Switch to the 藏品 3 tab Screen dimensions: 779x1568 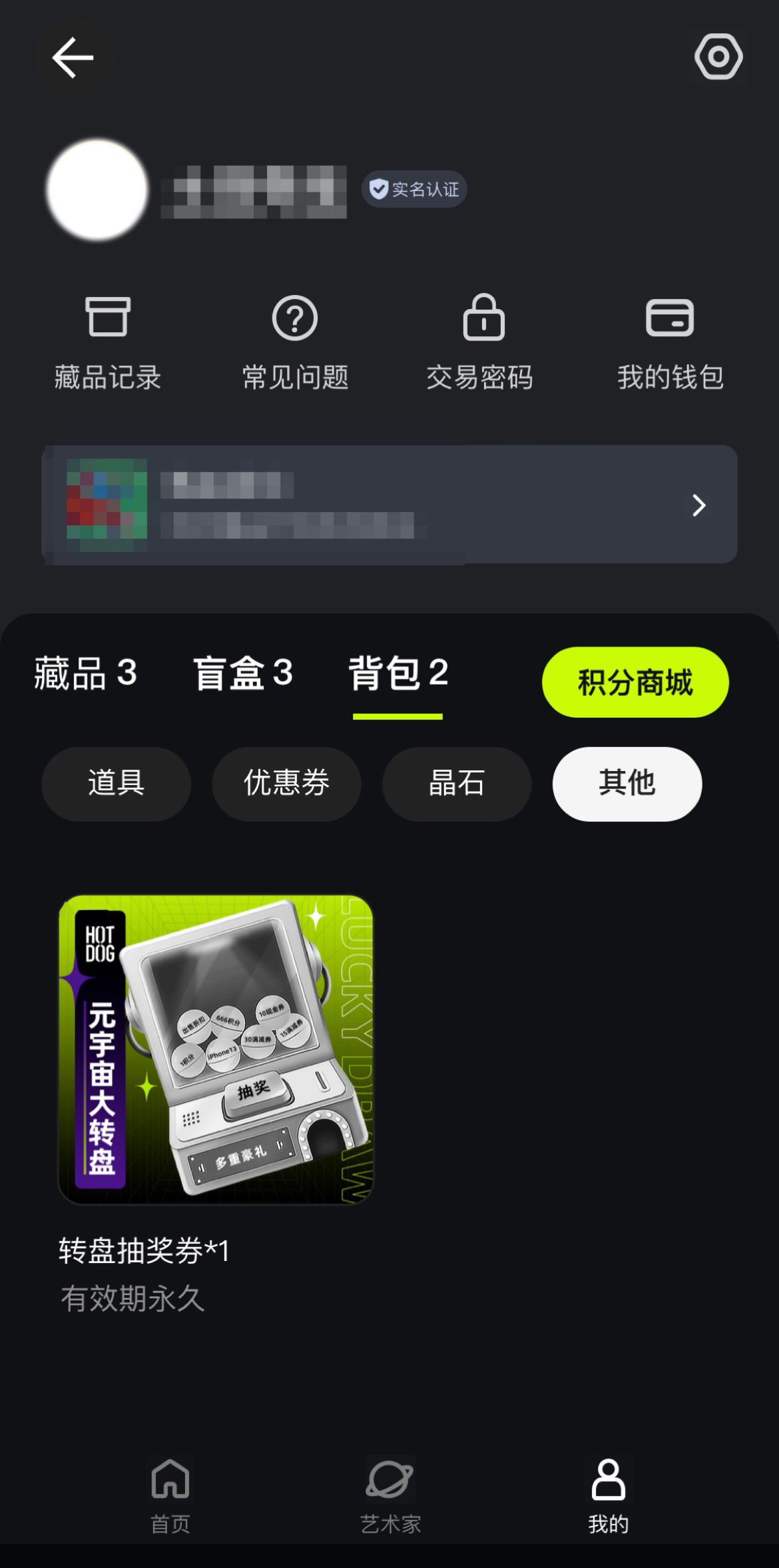coord(85,672)
